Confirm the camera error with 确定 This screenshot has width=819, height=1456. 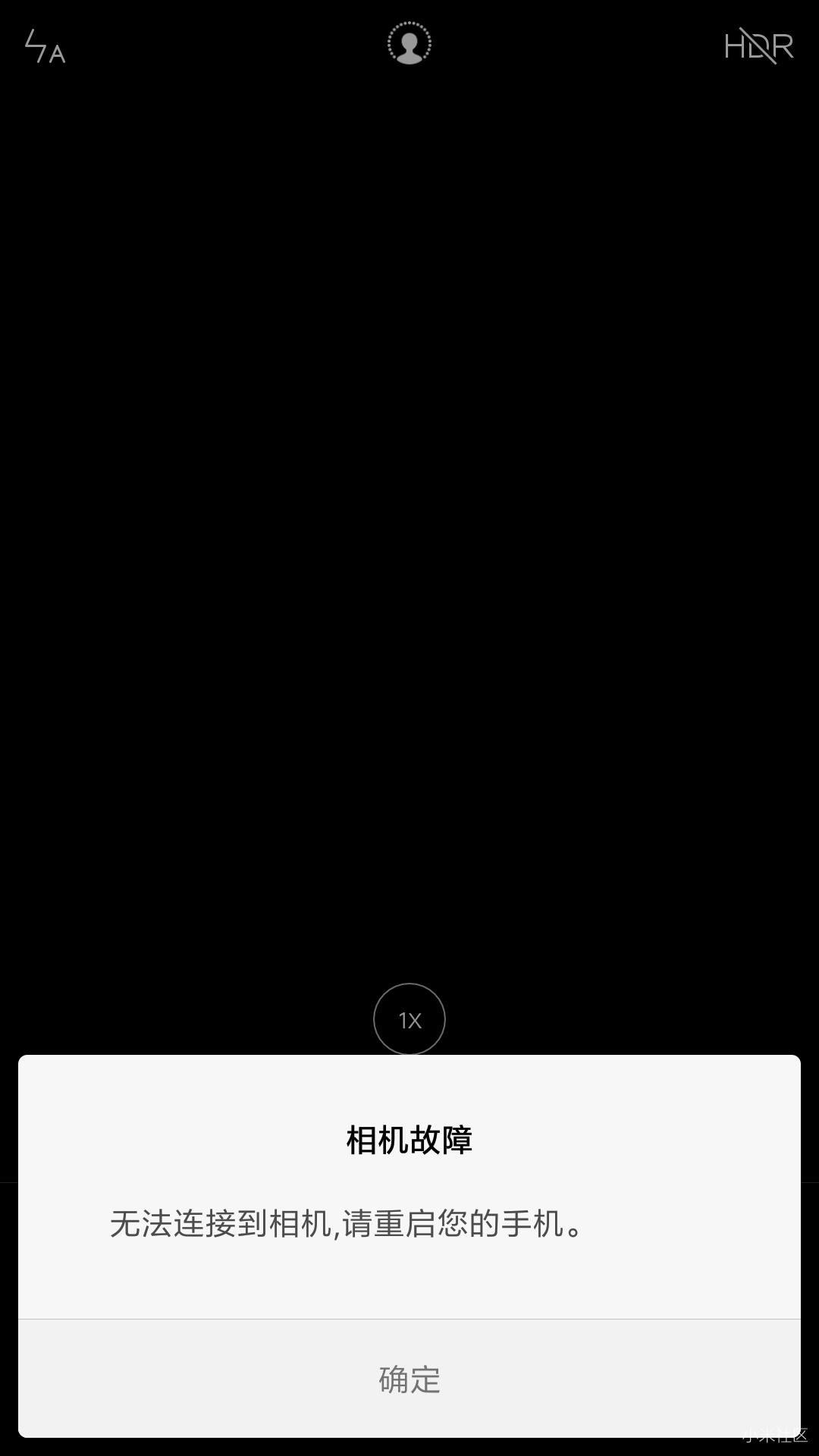pyautogui.click(x=409, y=1379)
